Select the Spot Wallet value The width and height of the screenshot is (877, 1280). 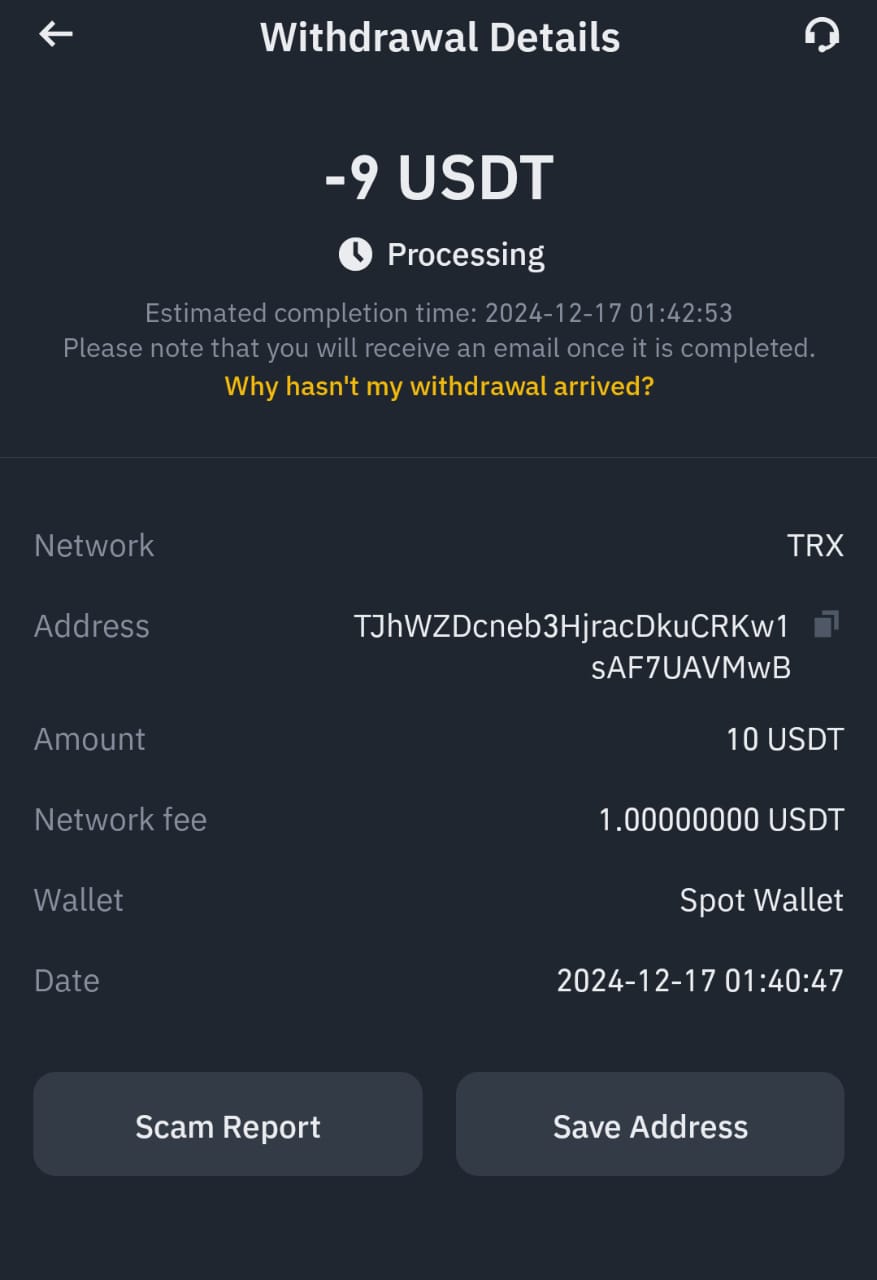point(761,899)
